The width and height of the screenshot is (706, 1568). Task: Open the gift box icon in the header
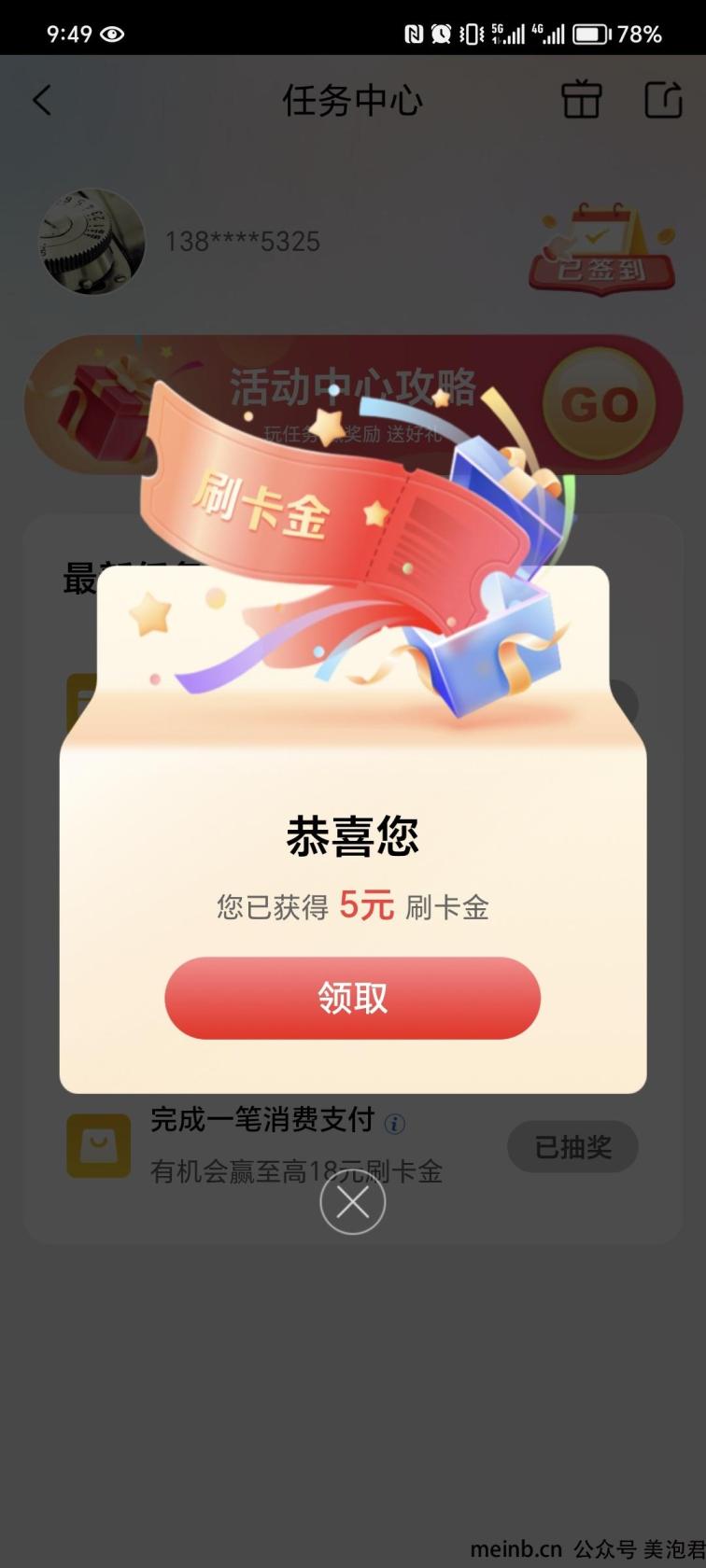pyautogui.click(x=580, y=100)
